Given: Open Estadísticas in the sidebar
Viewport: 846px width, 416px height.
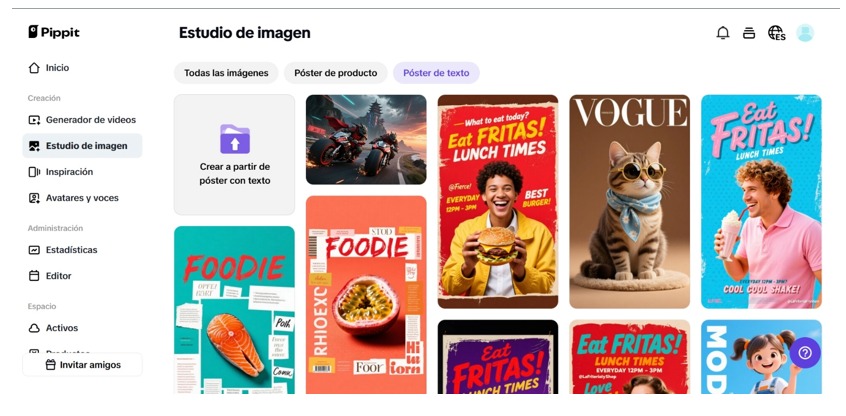Looking at the screenshot, I should pos(71,250).
